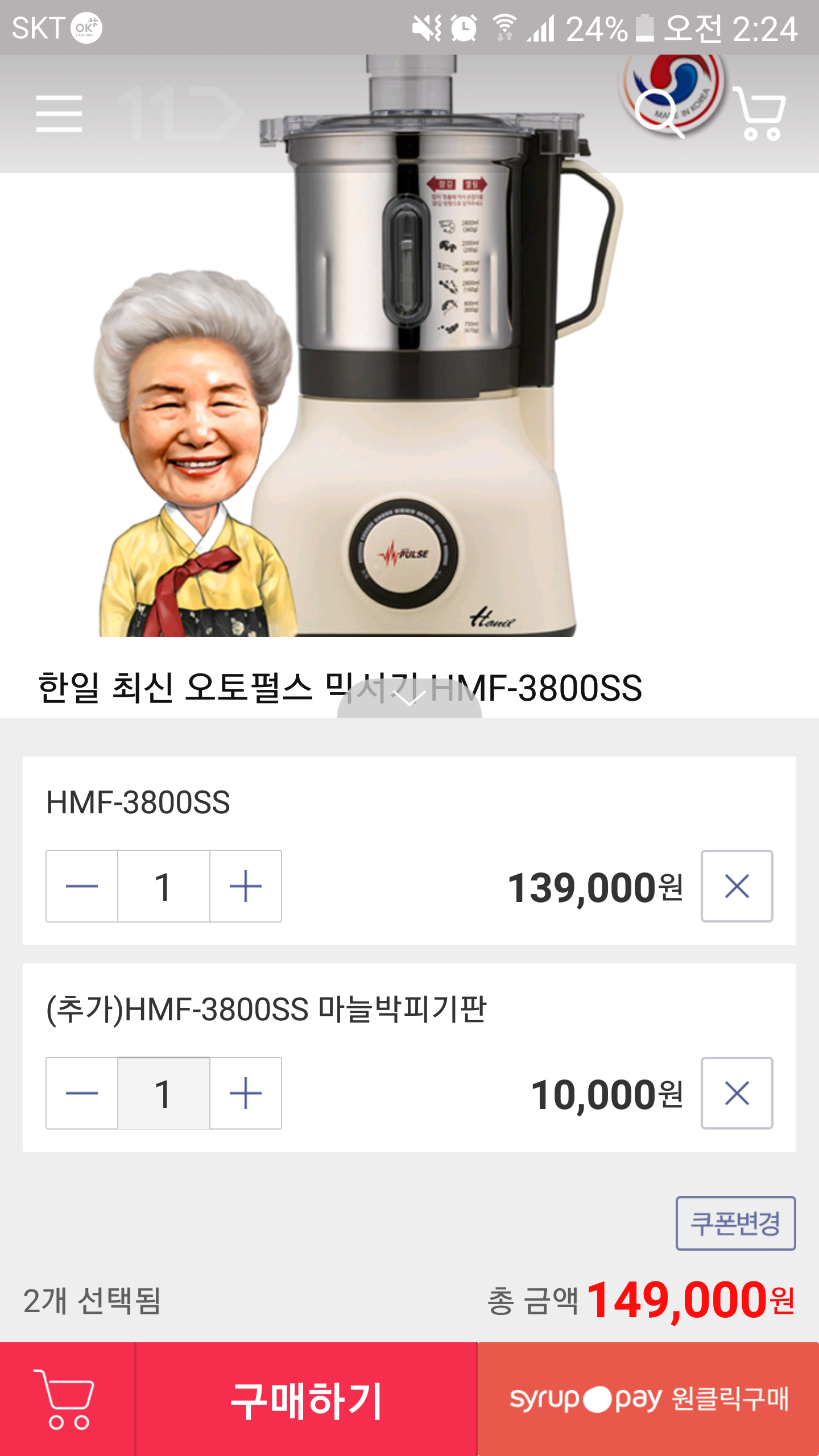Open the hamburger menu

click(59, 114)
